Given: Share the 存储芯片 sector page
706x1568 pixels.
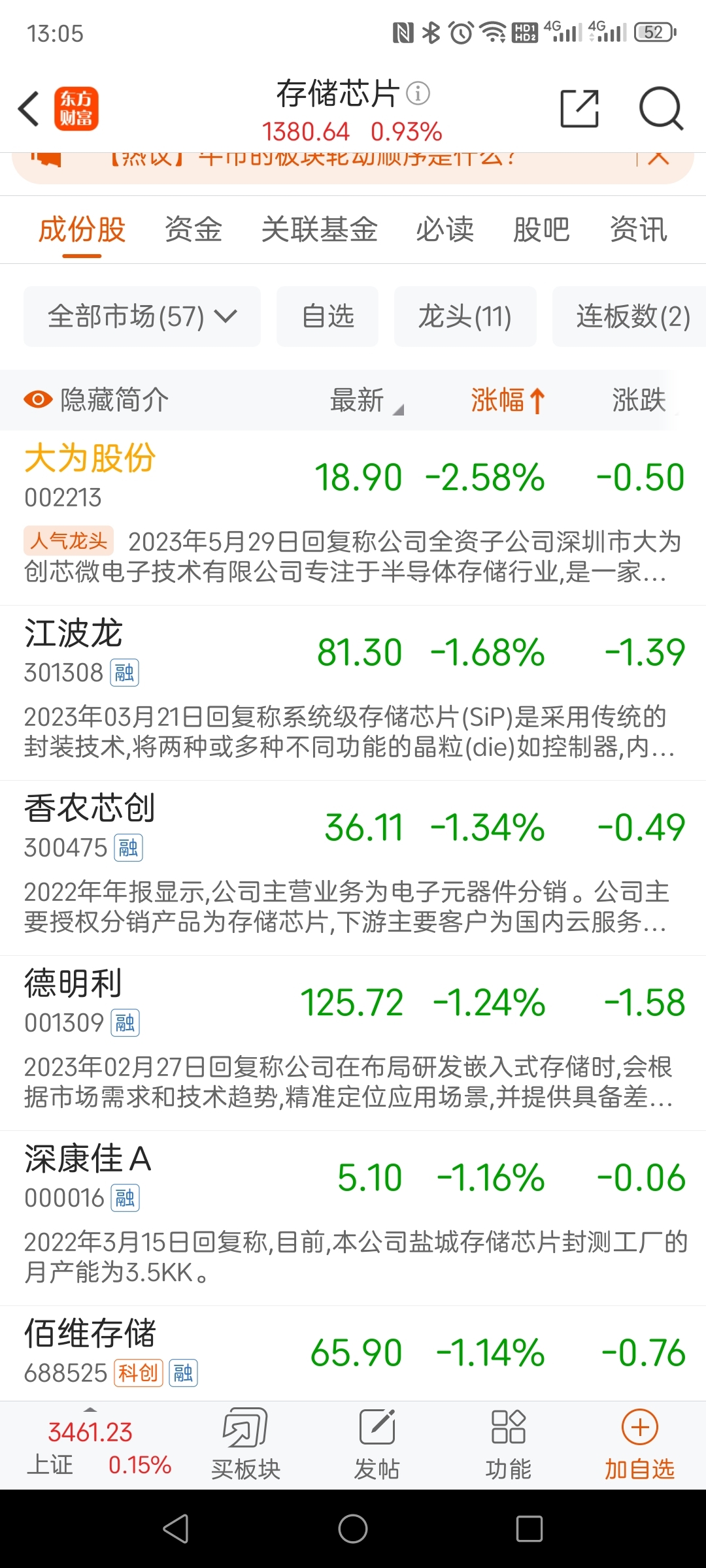Looking at the screenshot, I should [x=580, y=108].
